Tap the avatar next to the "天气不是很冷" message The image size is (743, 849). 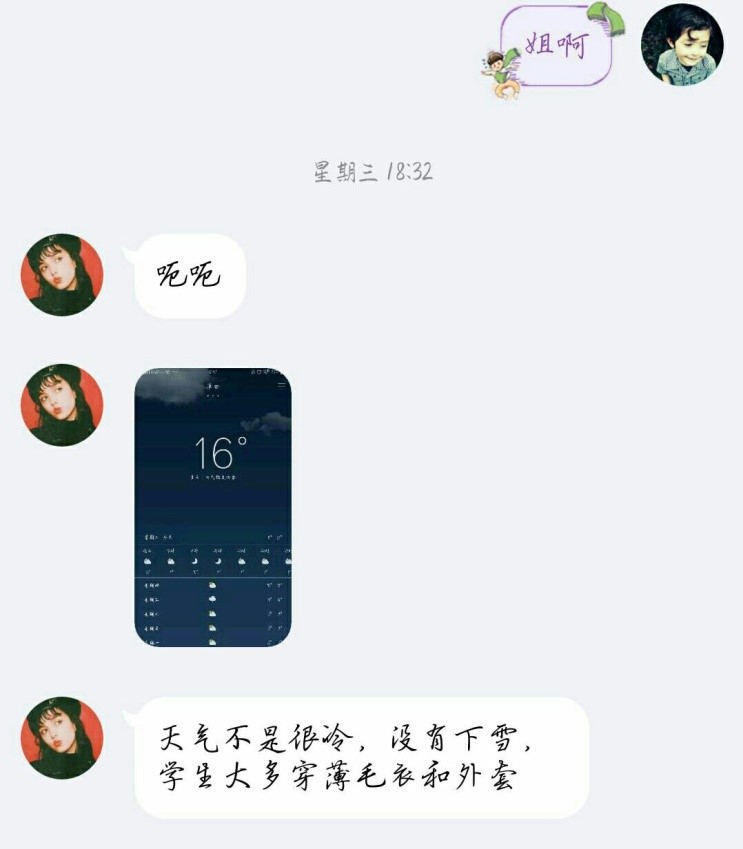click(x=62, y=738)
